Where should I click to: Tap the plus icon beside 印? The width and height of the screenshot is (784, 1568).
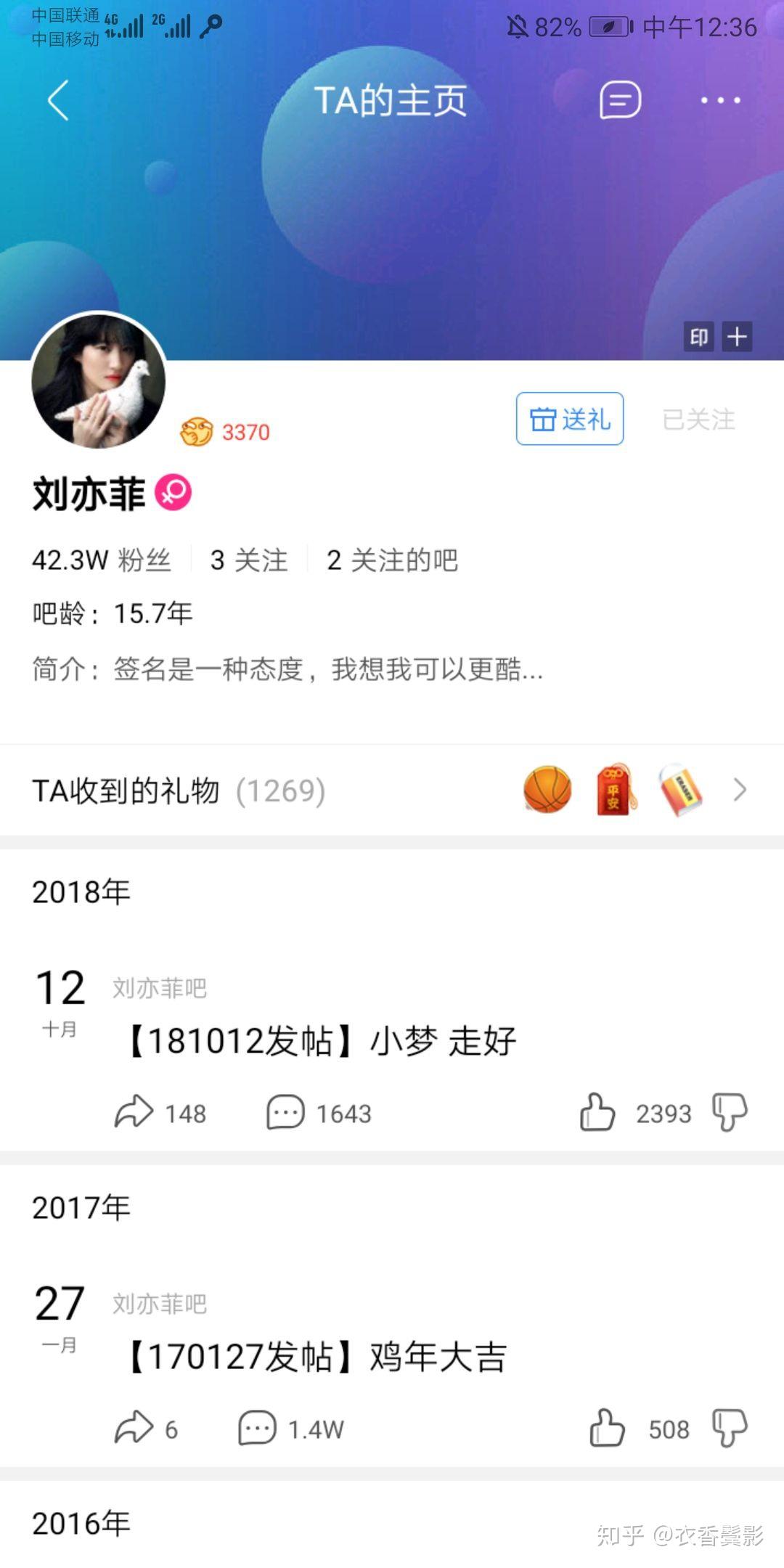[x=737, y=337]
